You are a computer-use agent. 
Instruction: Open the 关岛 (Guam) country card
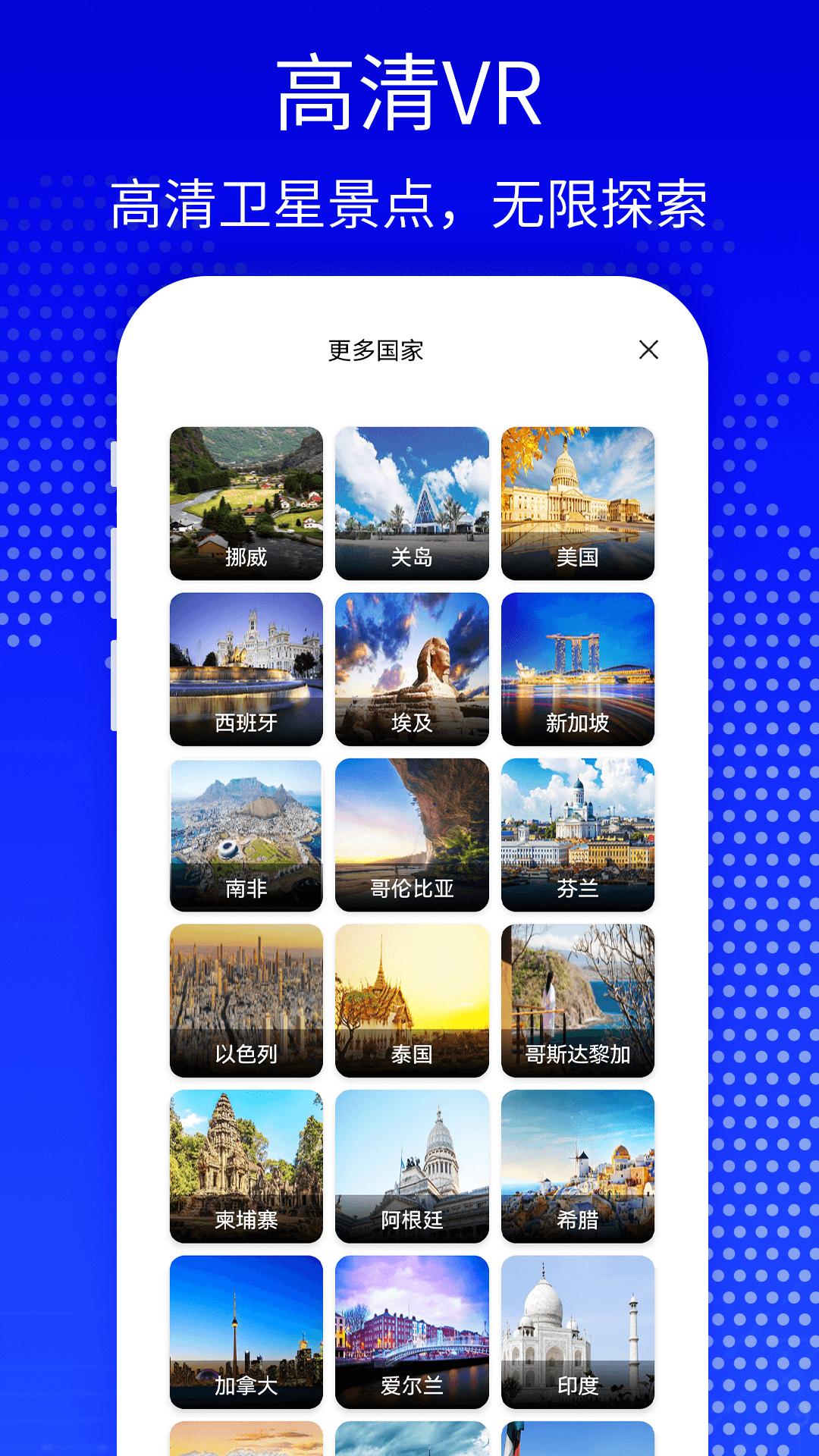pos(412,500)
